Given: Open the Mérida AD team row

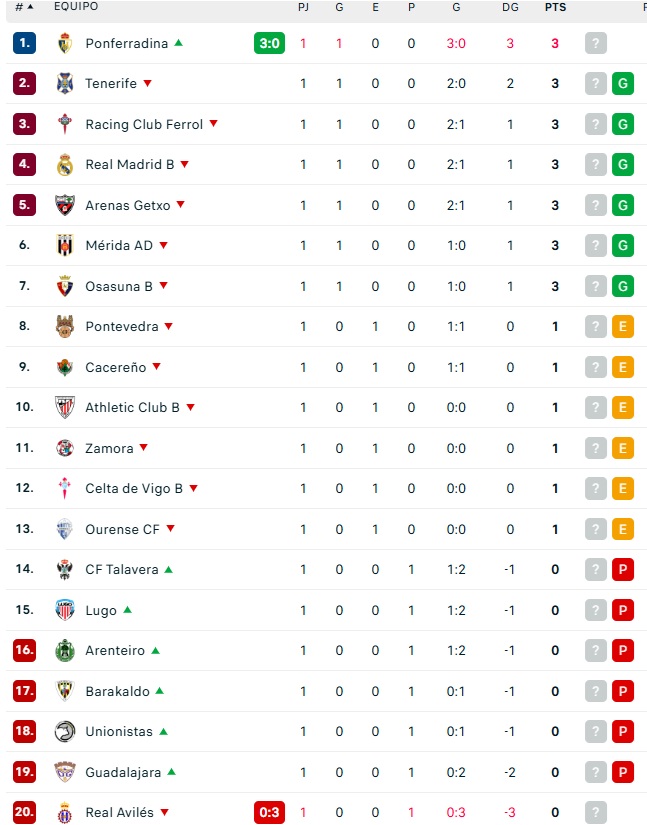Looking at the screenshot, I should [x=119, y=245].
